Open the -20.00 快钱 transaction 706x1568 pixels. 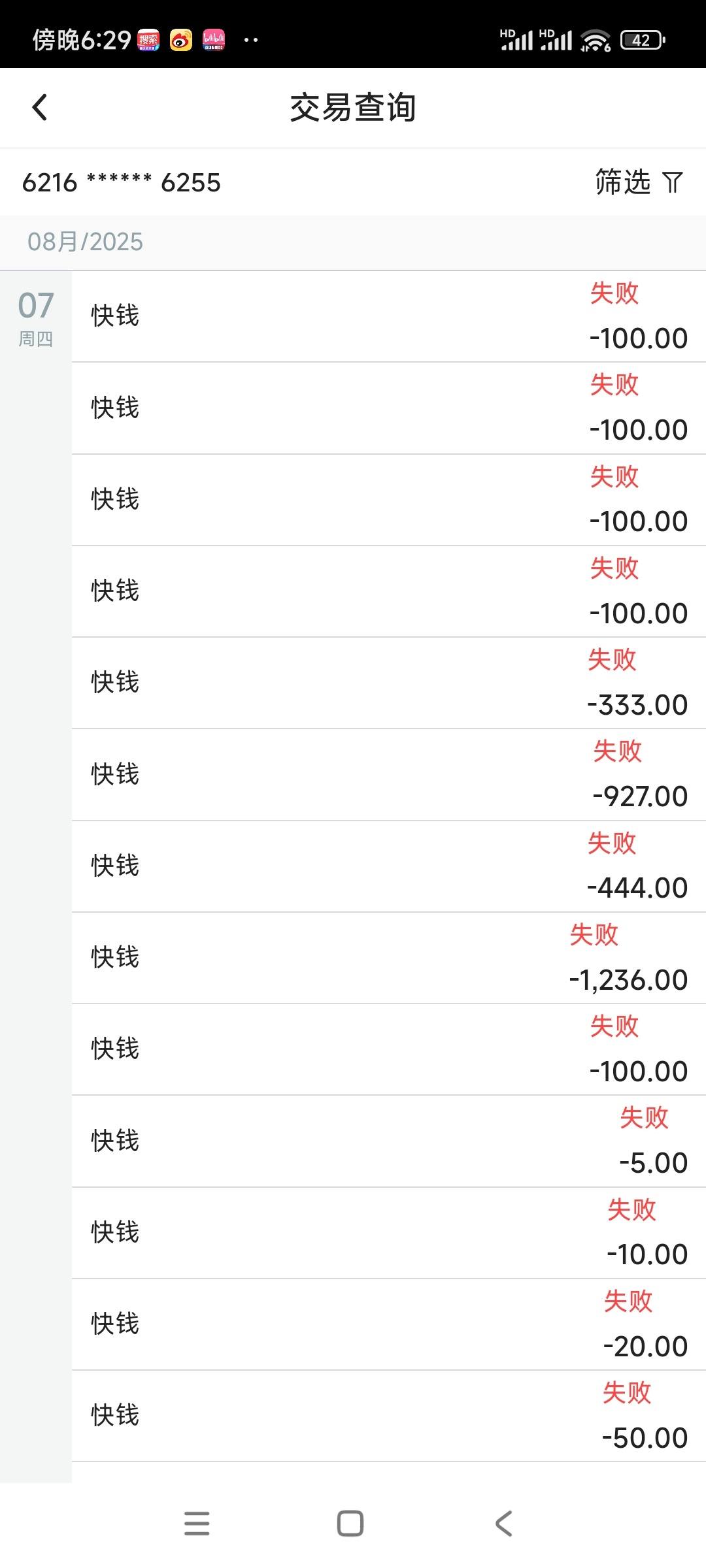point(389,1324)
